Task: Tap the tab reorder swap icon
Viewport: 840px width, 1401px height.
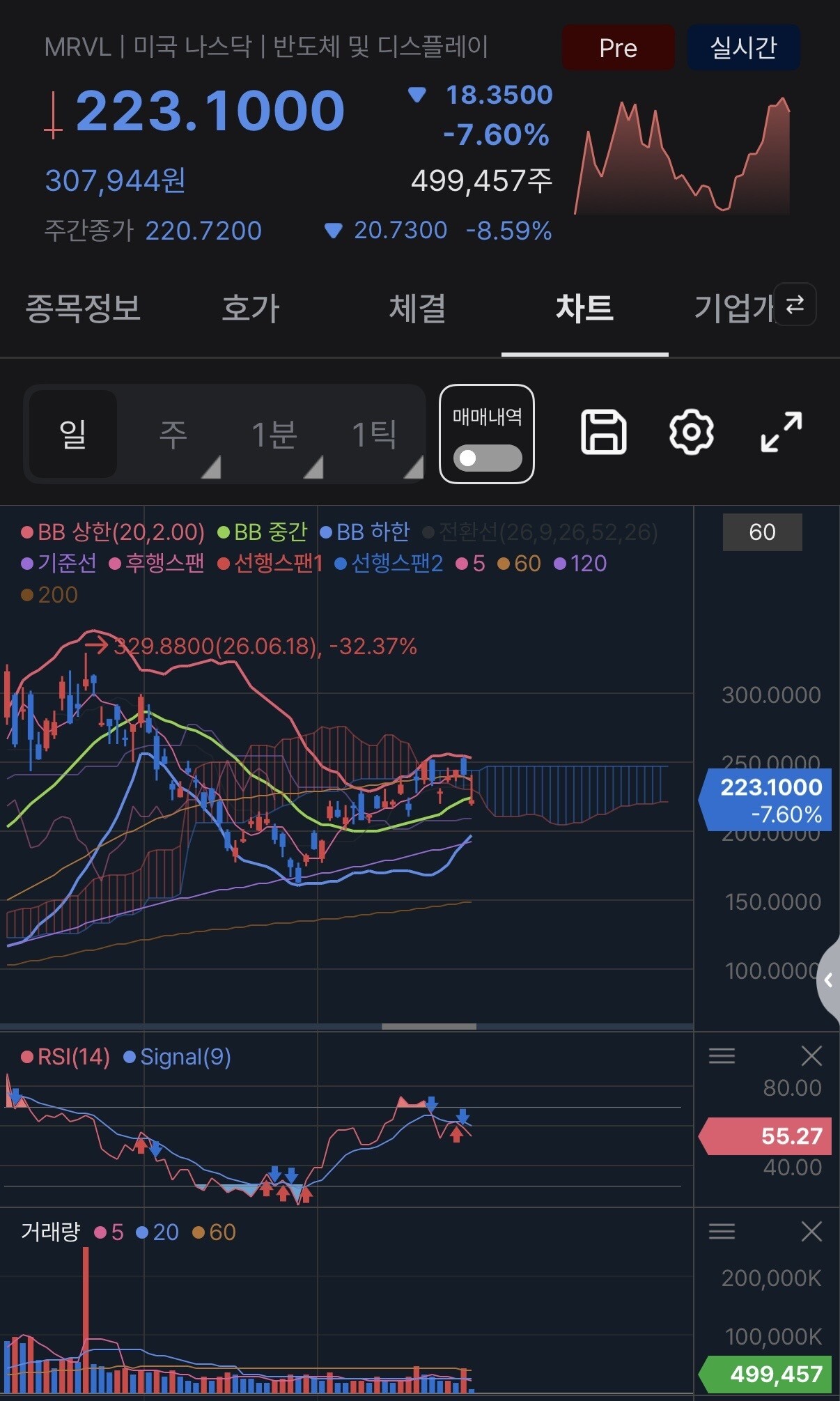Action: click(x=795, y=304)
